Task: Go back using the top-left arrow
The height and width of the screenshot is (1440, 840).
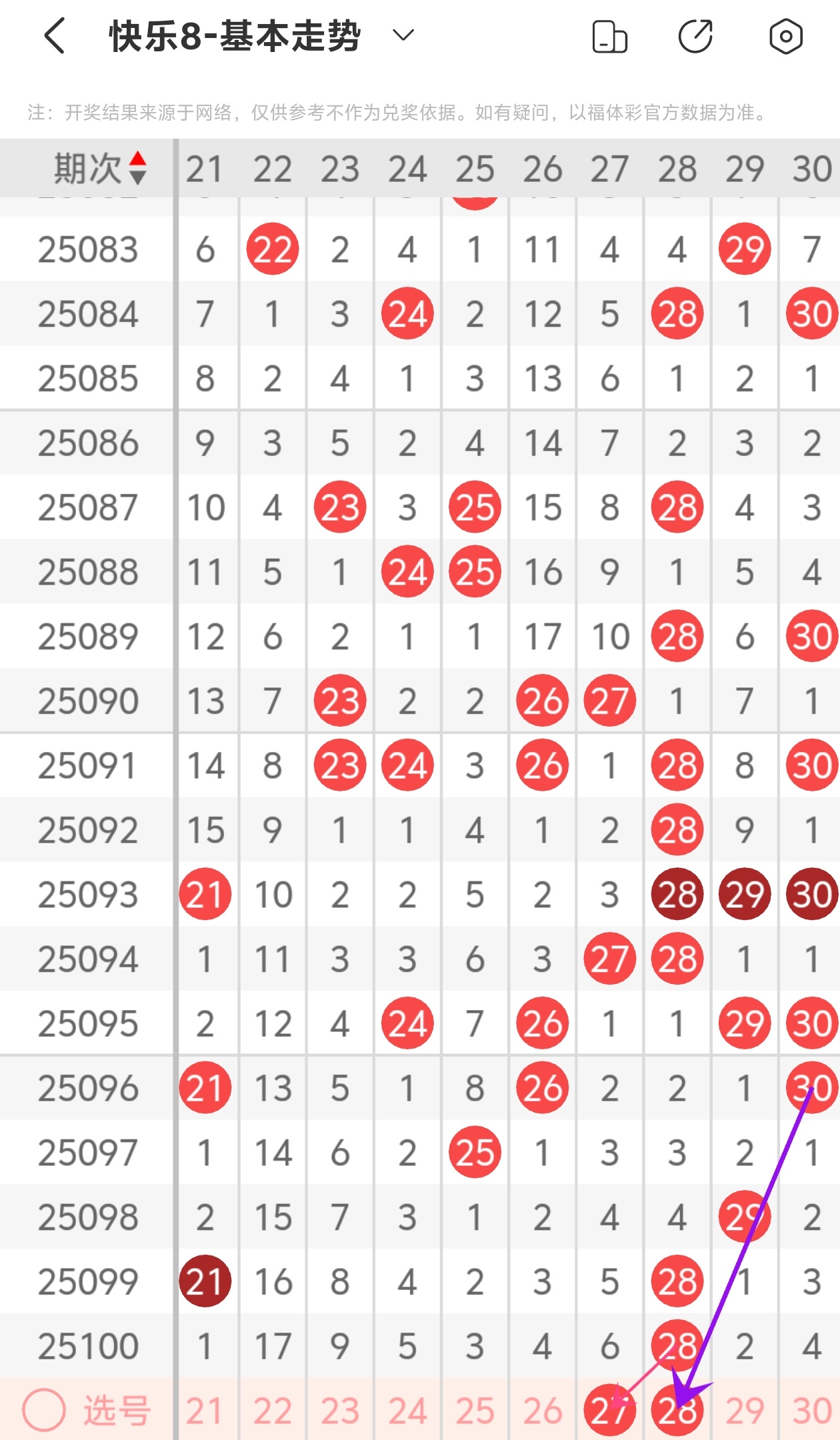Action: coord(55,36)
